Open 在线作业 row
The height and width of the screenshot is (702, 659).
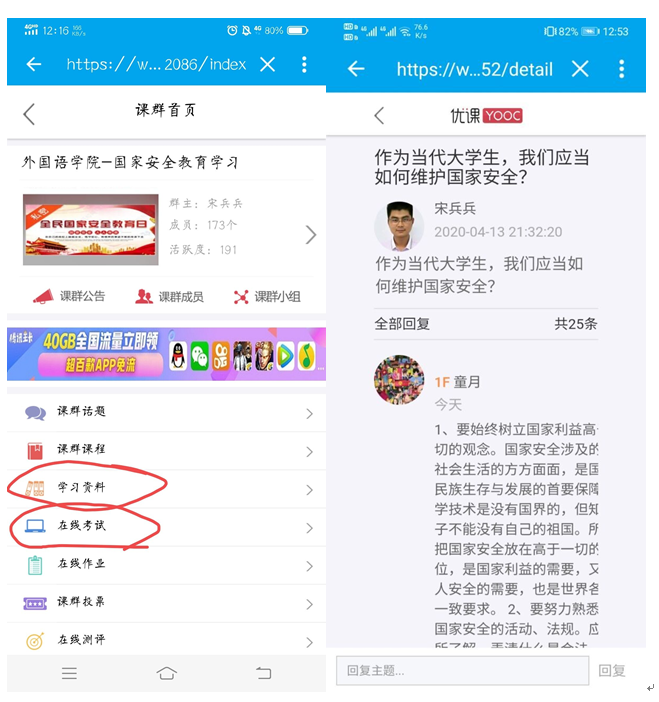pos(165,564)
